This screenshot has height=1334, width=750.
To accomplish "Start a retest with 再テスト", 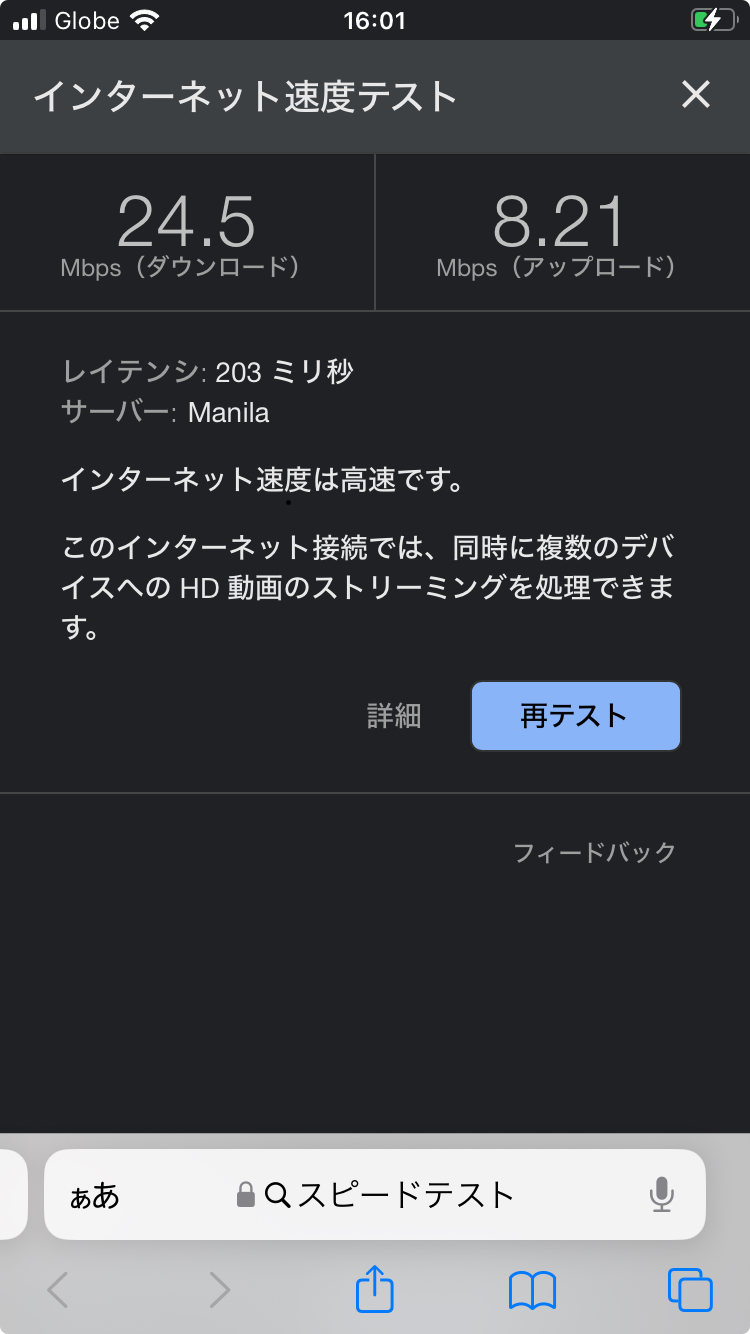I will (575, 715).
